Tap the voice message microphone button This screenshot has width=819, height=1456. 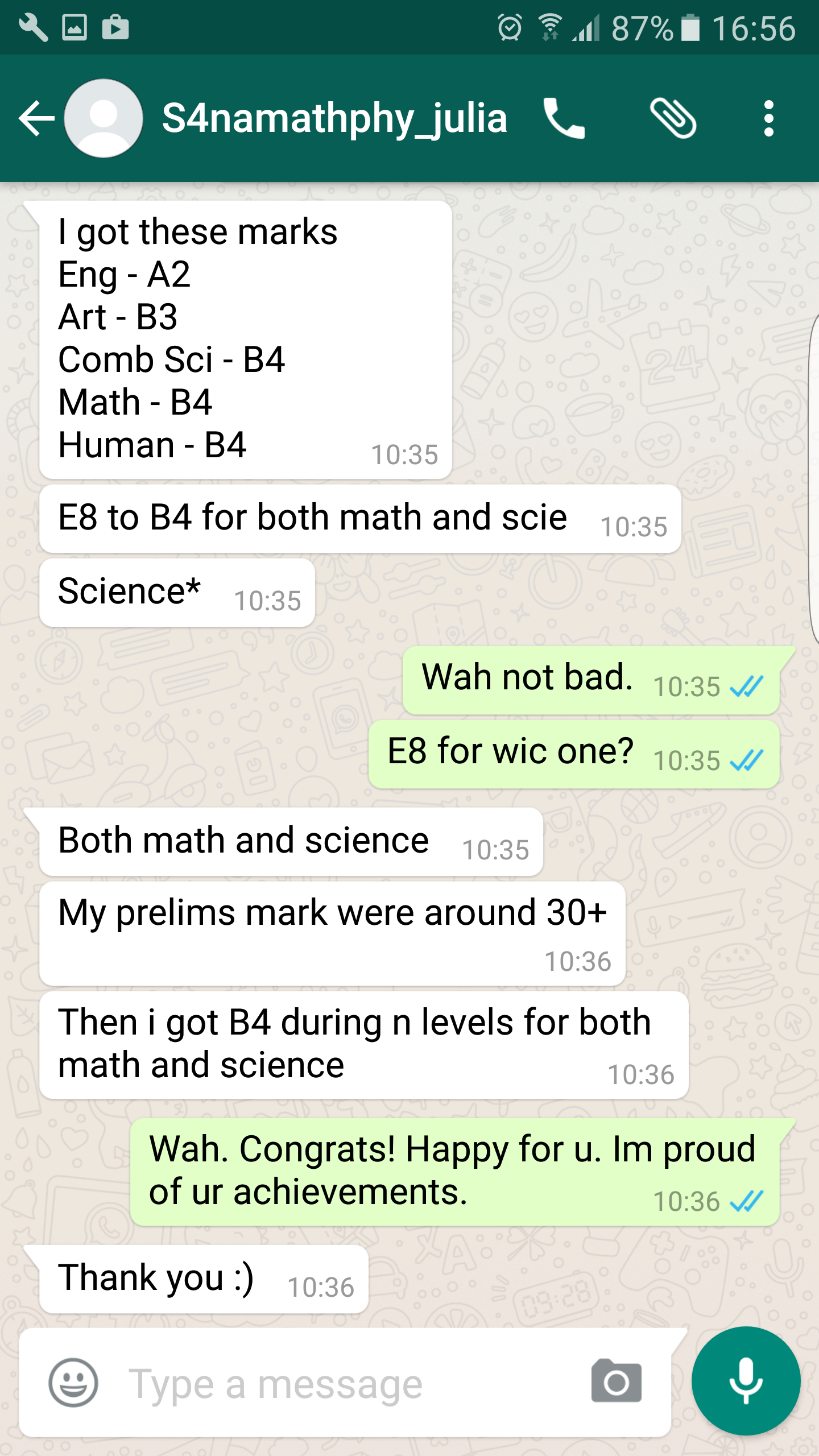pyautogui.click(x=746, y=1381)
